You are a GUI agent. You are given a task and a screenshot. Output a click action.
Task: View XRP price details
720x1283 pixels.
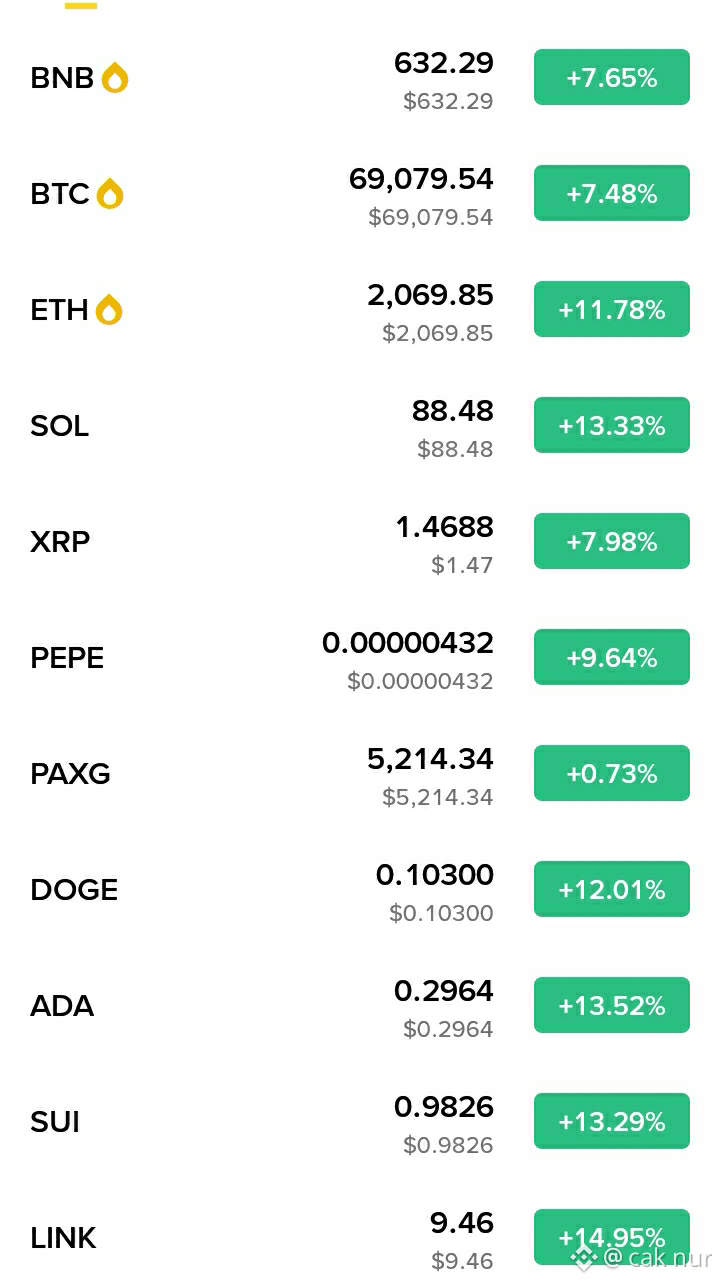click(360, 542)
